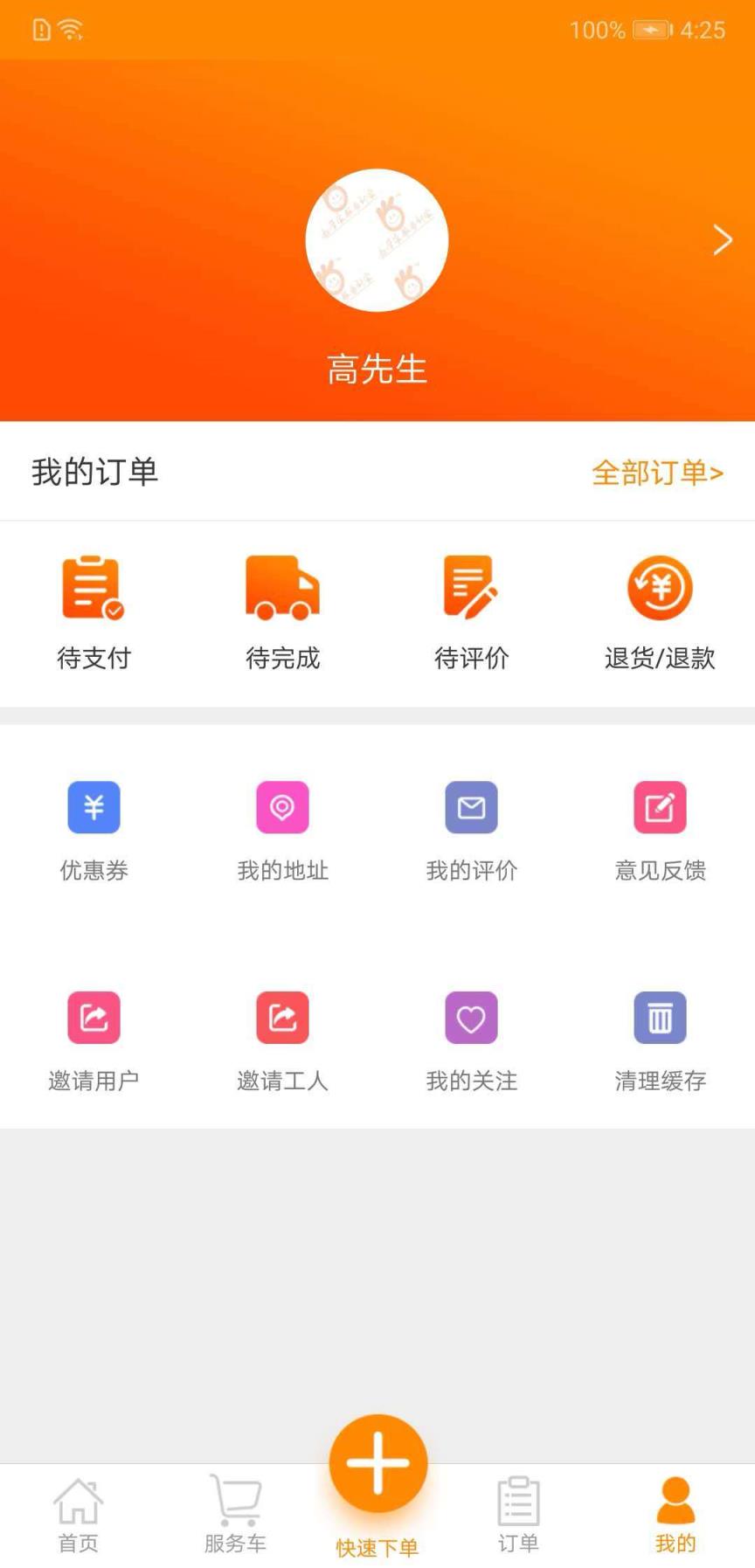Expand profile details via right chevron arrow
Viewport: 755px width, 1568px height.
point(722,239)
